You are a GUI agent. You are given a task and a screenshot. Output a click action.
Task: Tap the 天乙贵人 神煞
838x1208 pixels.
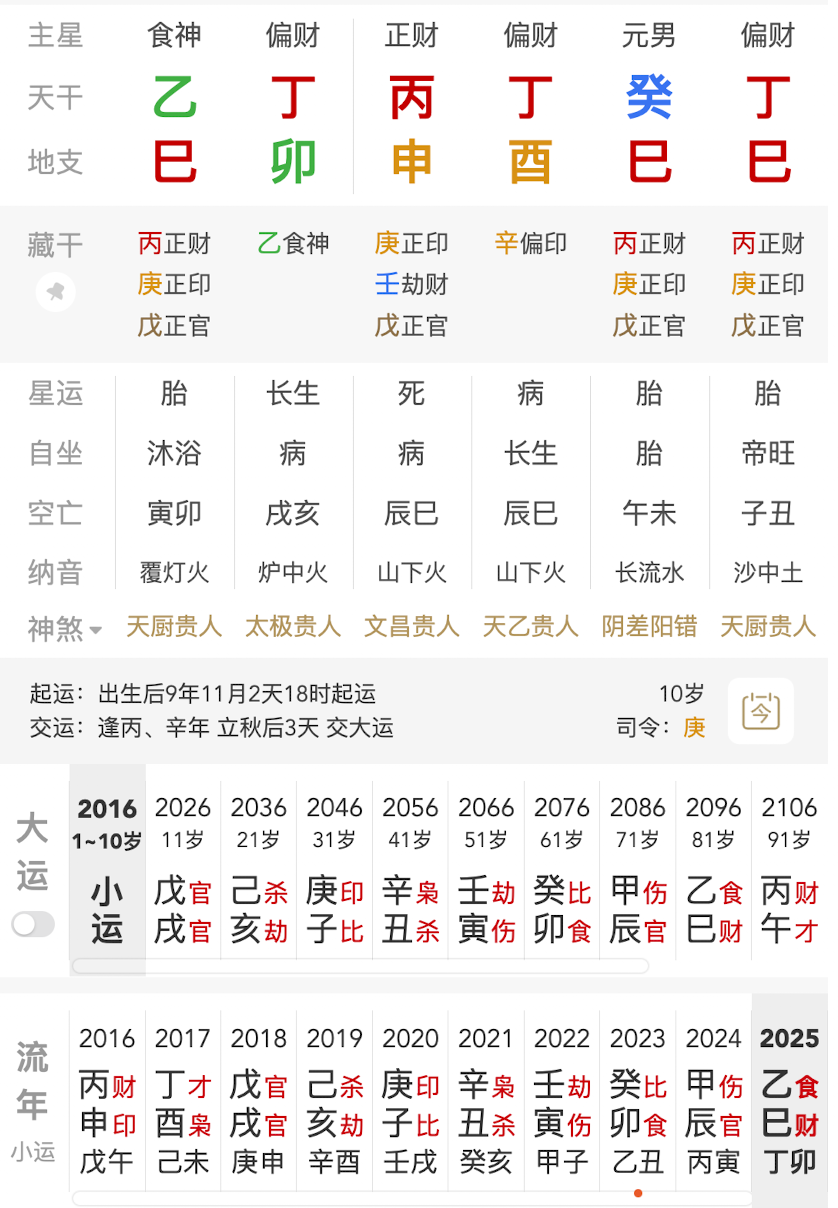pos(530,627)
